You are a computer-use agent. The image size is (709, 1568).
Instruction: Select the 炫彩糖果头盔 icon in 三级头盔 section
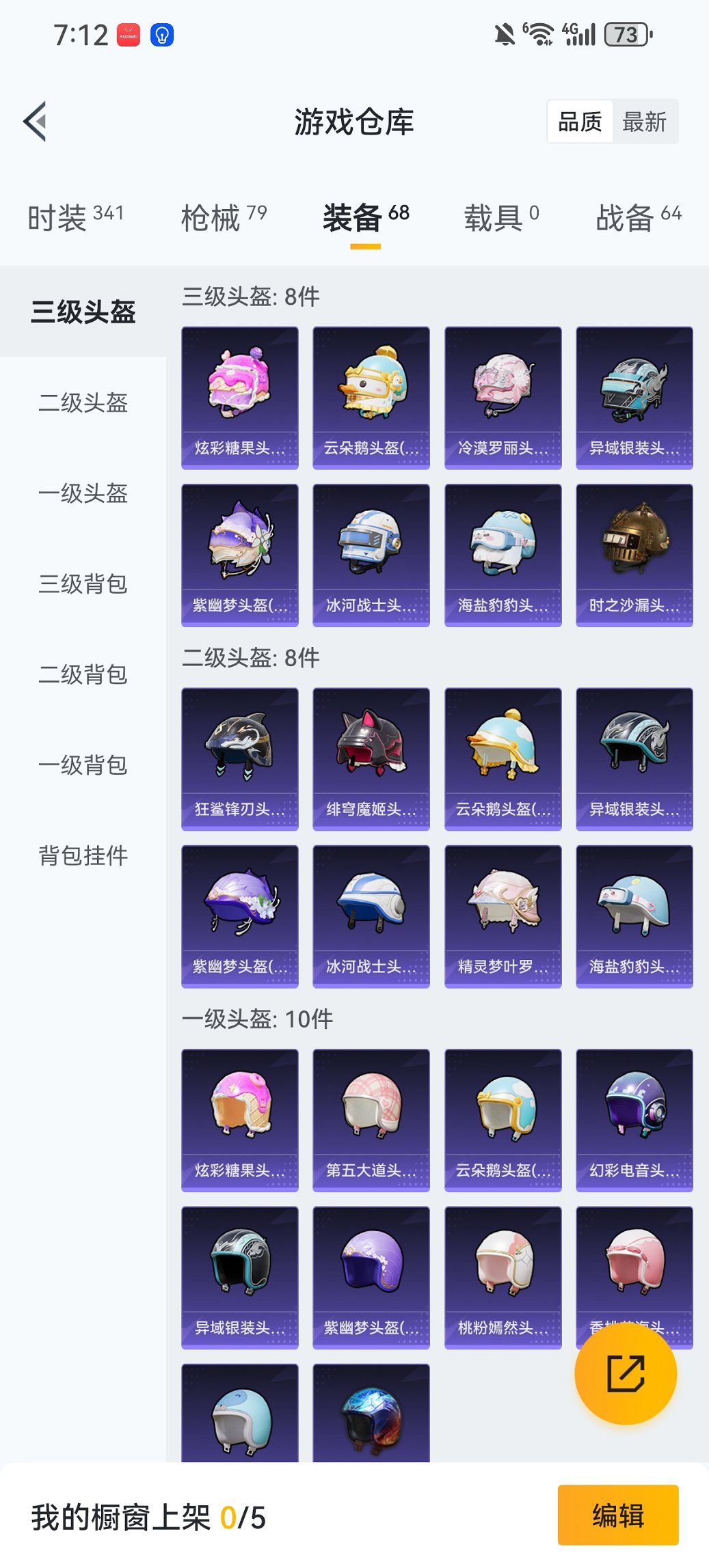pos(239,389)
